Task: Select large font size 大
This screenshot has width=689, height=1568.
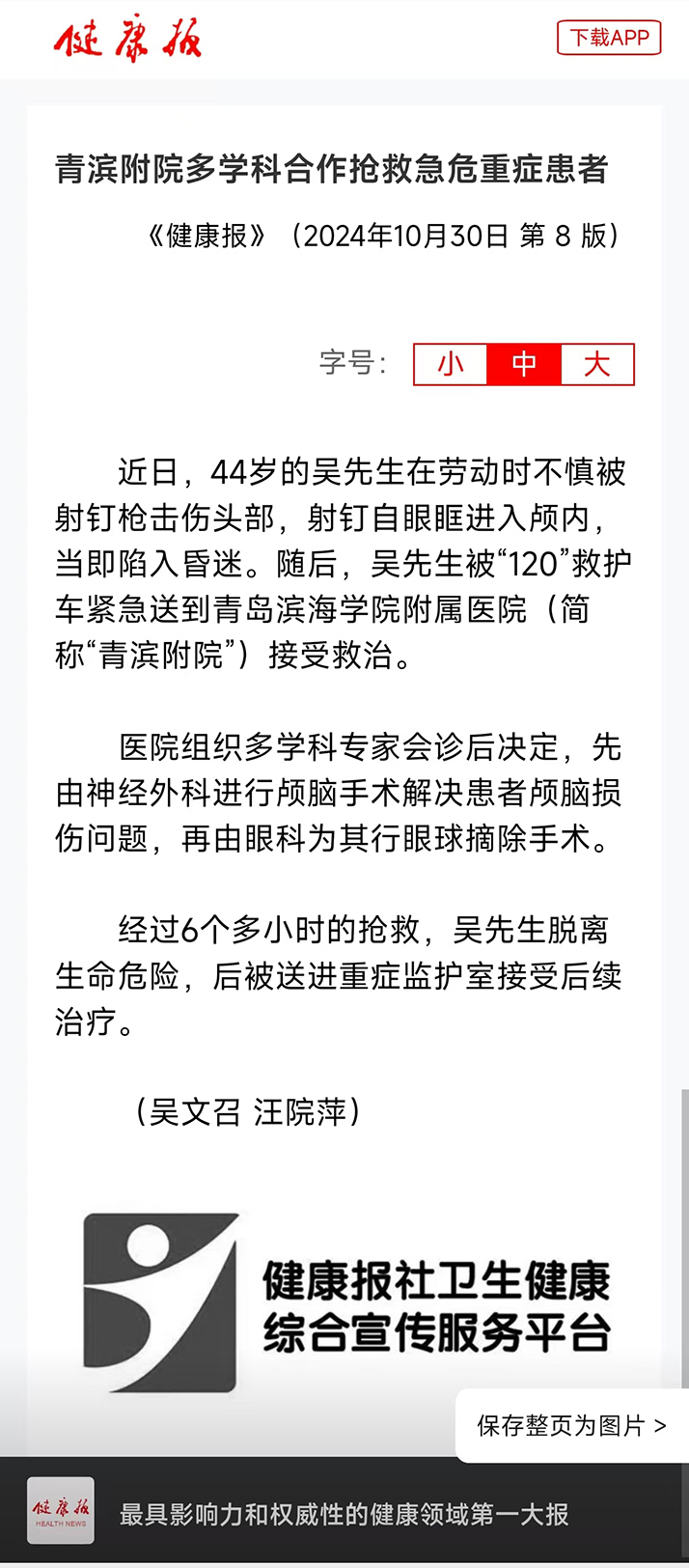Action: [597, 364]
